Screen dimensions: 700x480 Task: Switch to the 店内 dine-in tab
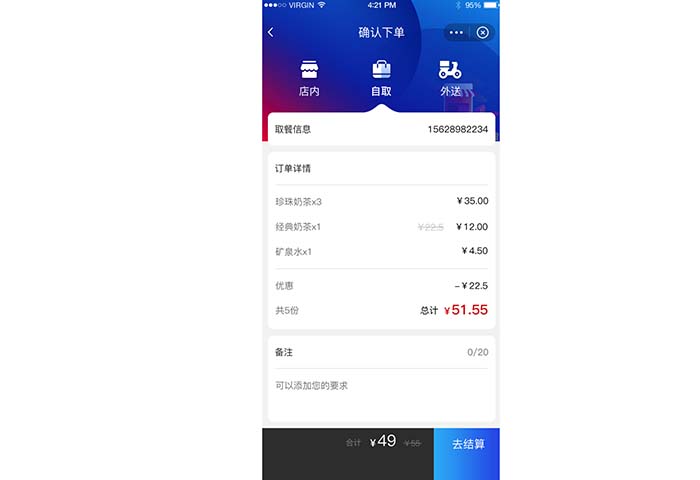(x=309, y=79)
